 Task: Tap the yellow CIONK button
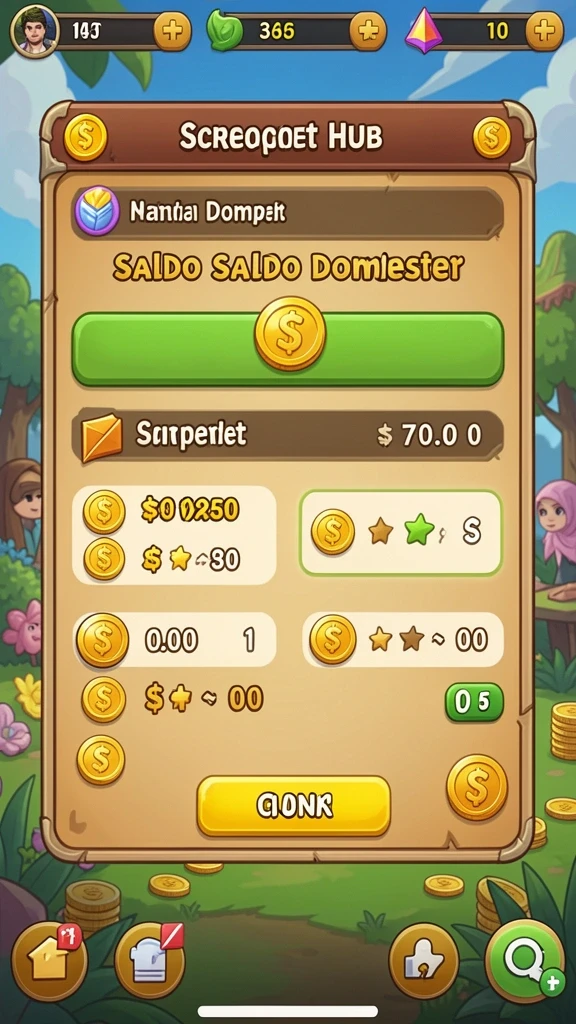click(294, 806)
